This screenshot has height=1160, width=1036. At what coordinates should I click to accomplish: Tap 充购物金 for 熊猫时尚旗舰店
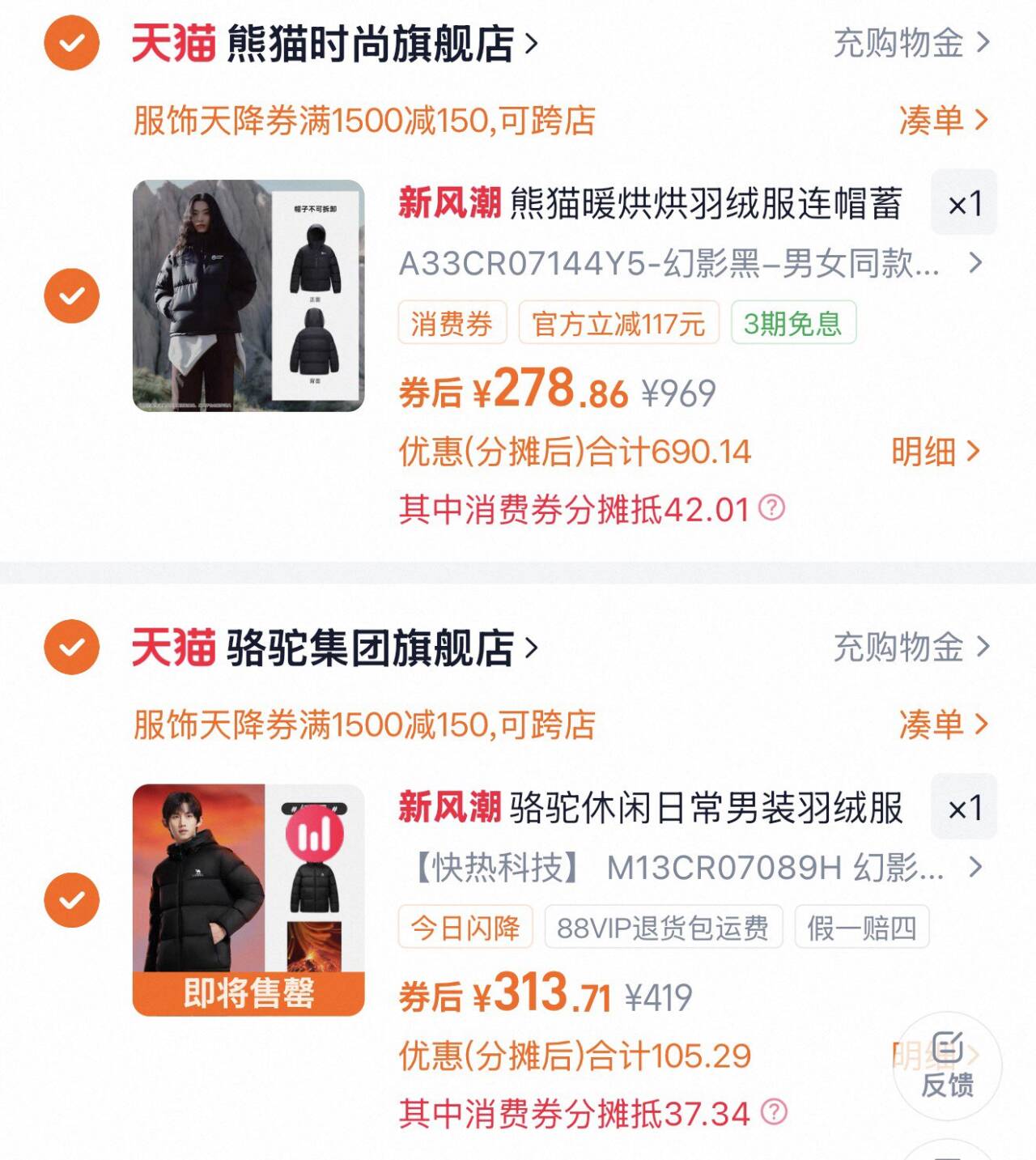pos(911,43)
